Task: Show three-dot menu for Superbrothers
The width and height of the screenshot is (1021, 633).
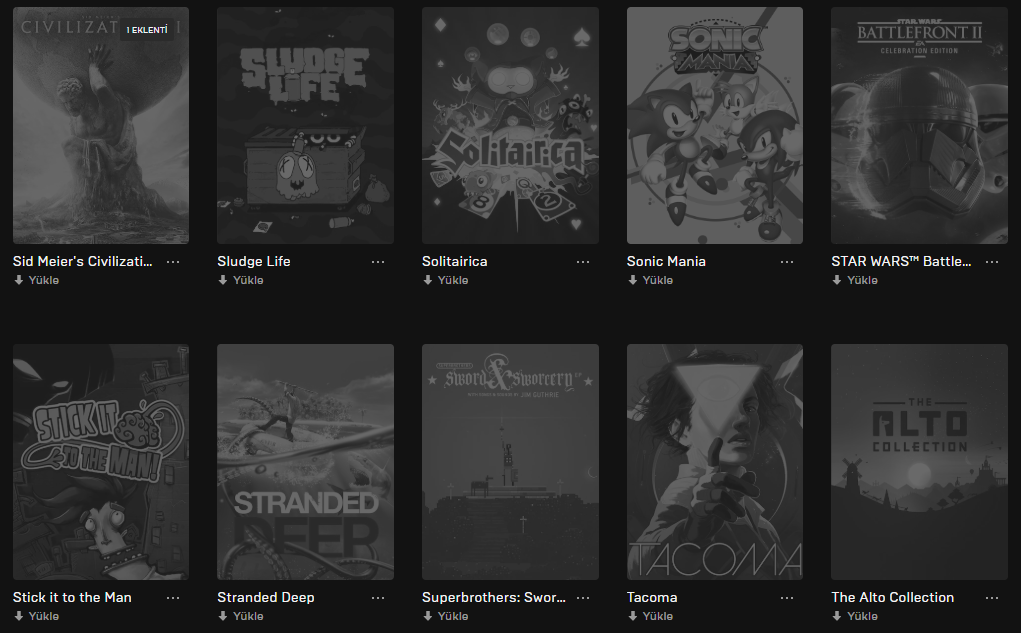Action: coord(583,597)
